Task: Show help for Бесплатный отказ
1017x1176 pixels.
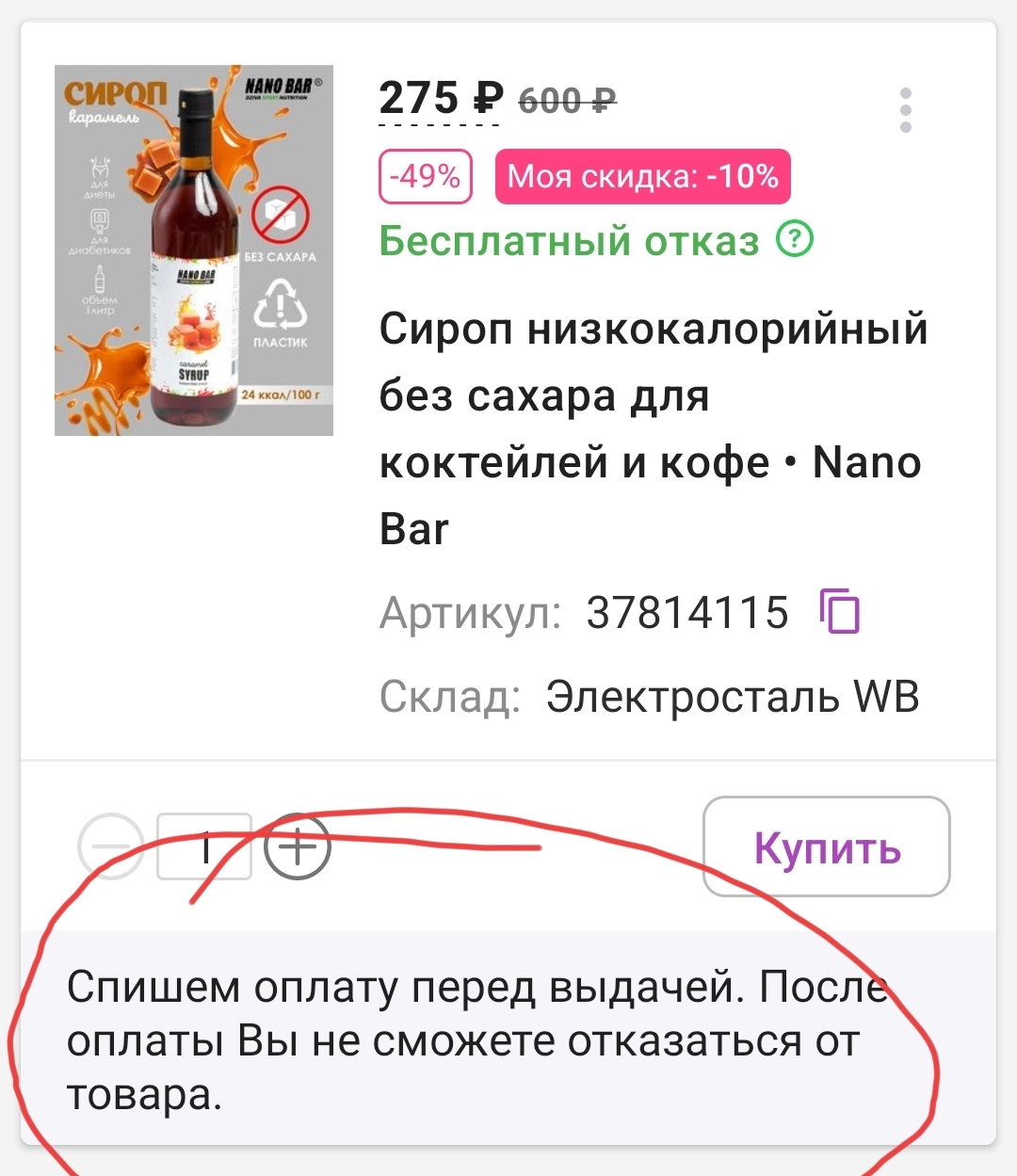Action: click(x=795, y=240)
